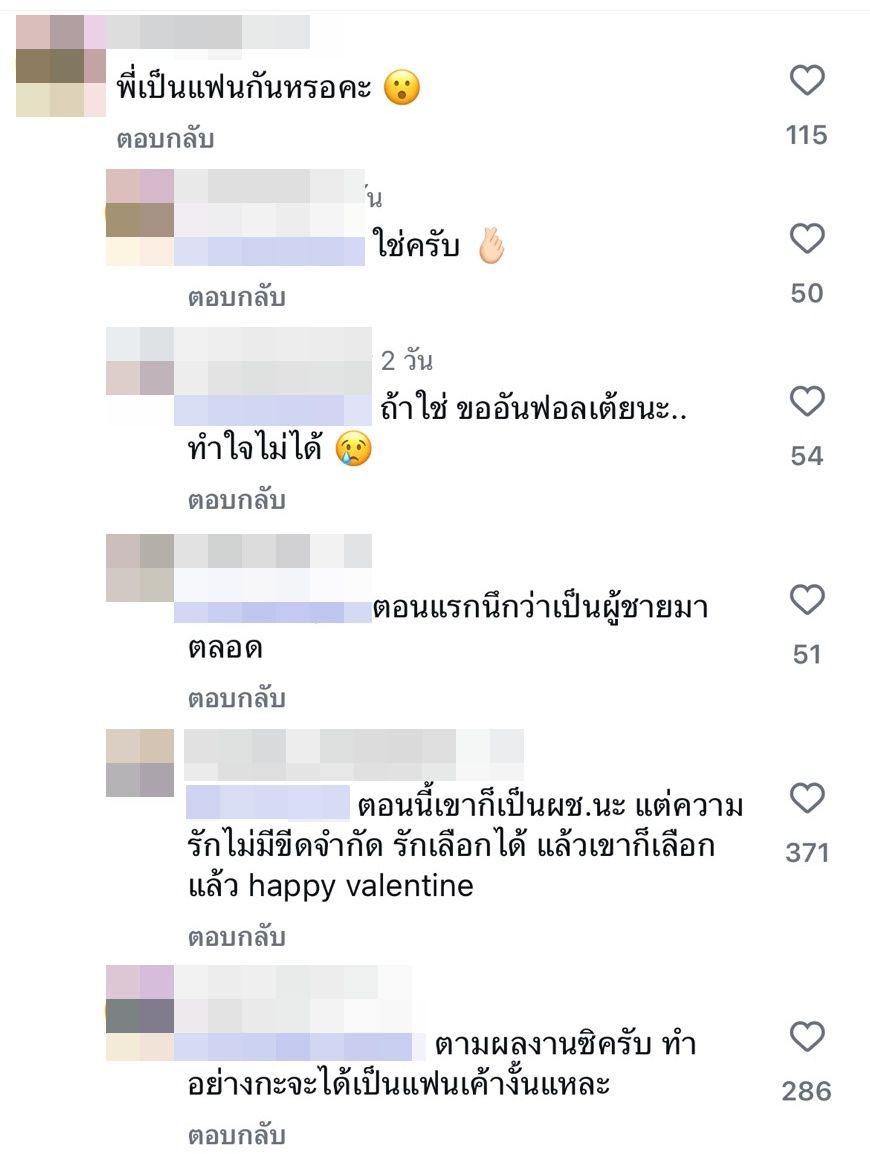
Task: Like the comment 'ถ้าใช่ ขออันฟอลเต้ยนะ'
Action: [806, 402]
